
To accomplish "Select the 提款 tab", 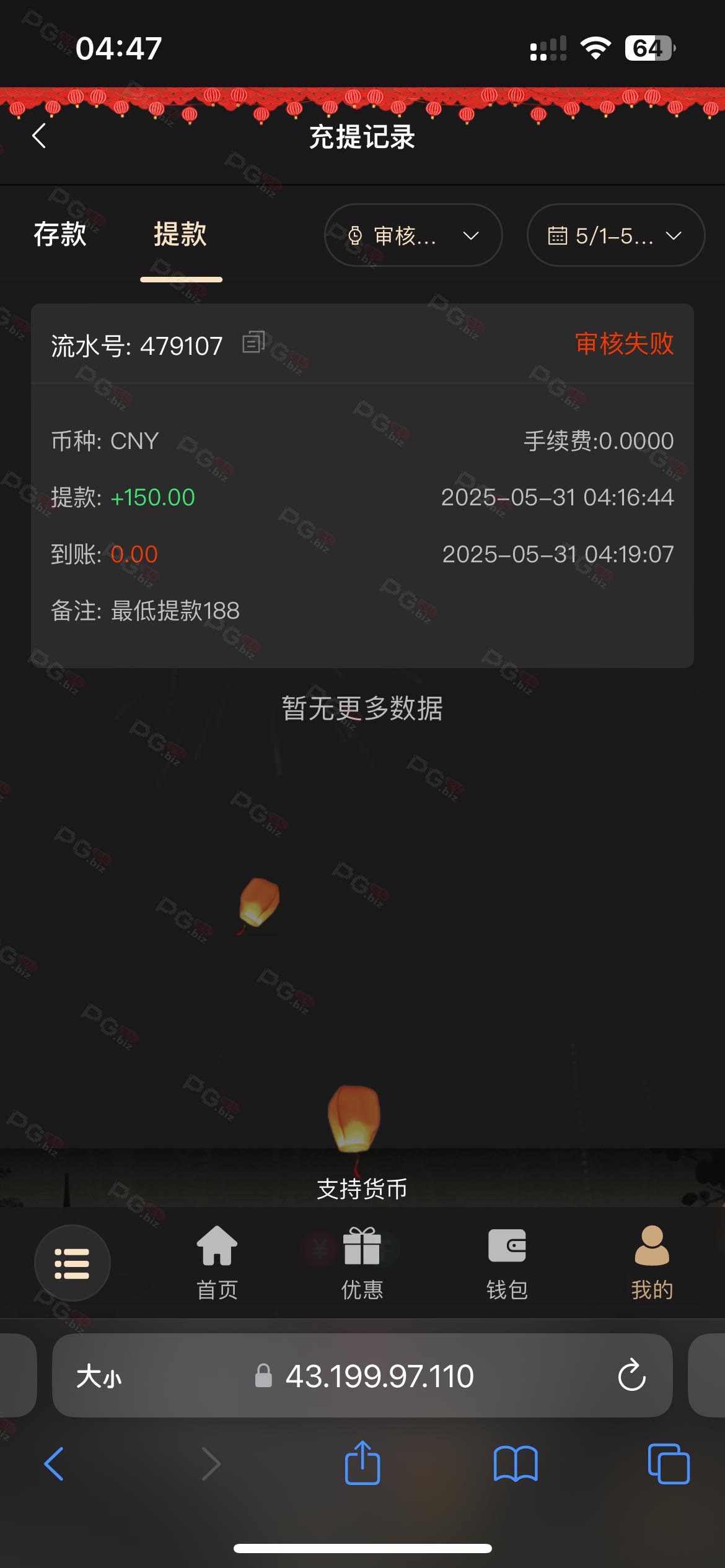I will (x=180, y=235).
